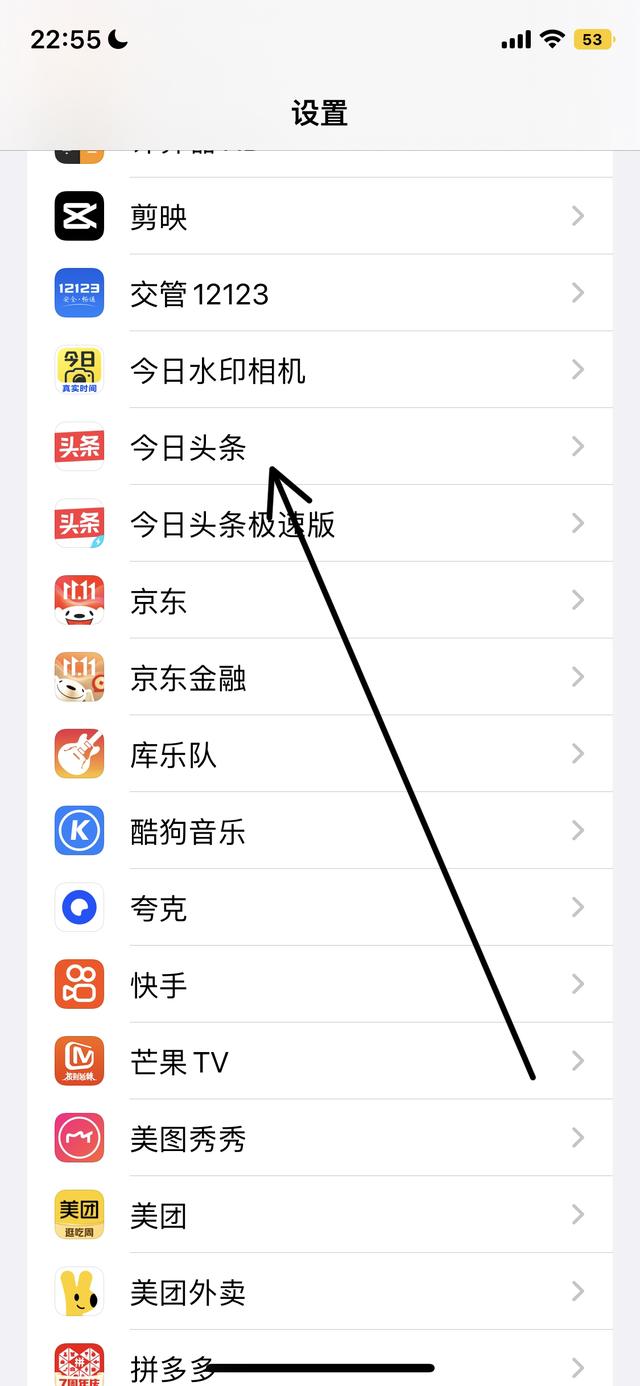
Task: Open 美图秀秀 settings
Action: coord(320,1139)
